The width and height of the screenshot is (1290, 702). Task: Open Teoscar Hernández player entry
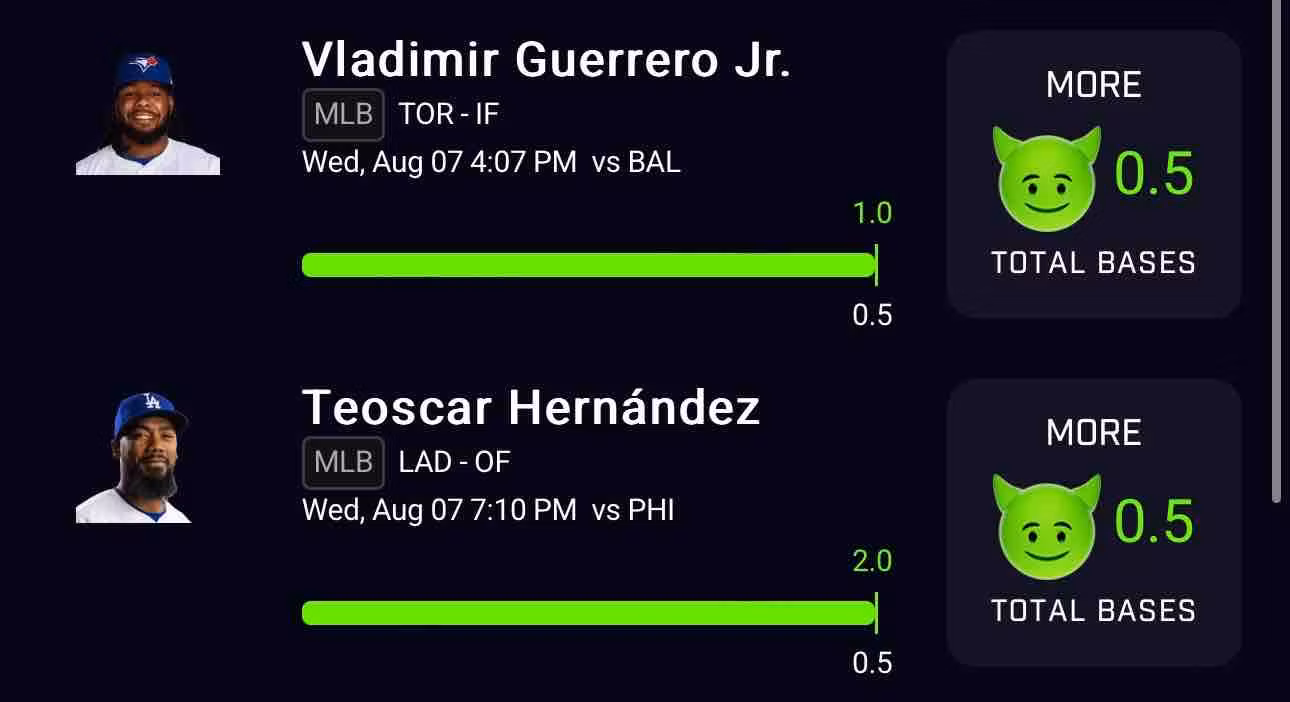(531, 408)
